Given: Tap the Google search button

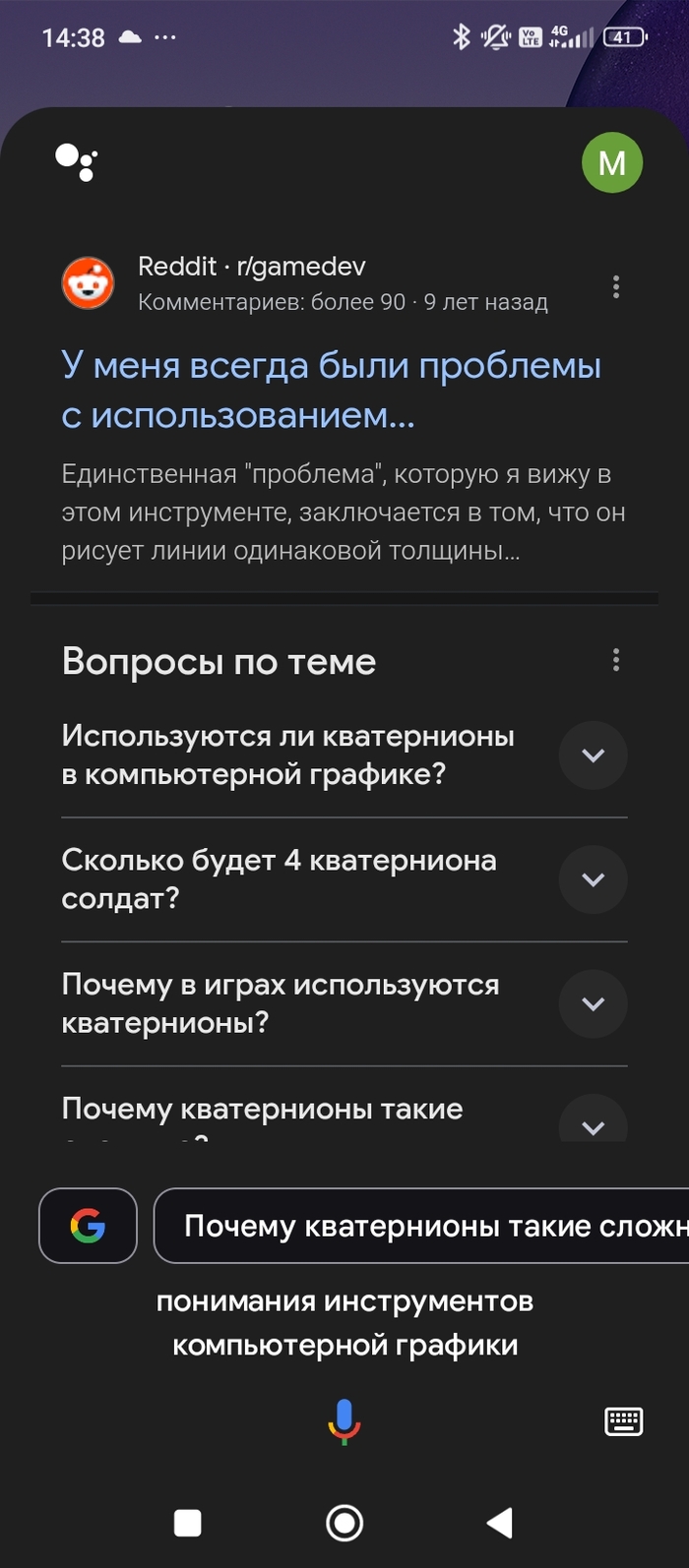Looking at the screenshot, I should click(x=88, y=1226).
